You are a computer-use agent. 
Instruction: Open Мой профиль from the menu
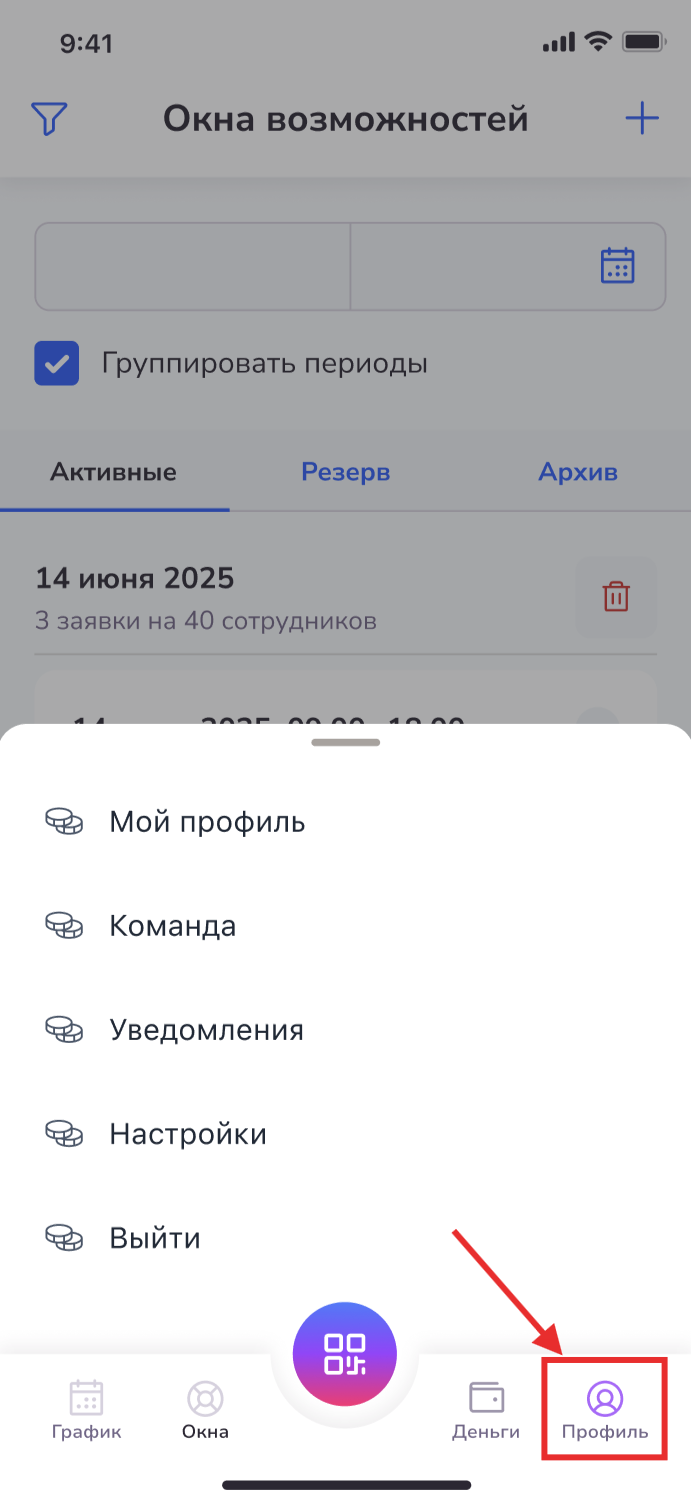coord(207,822)
